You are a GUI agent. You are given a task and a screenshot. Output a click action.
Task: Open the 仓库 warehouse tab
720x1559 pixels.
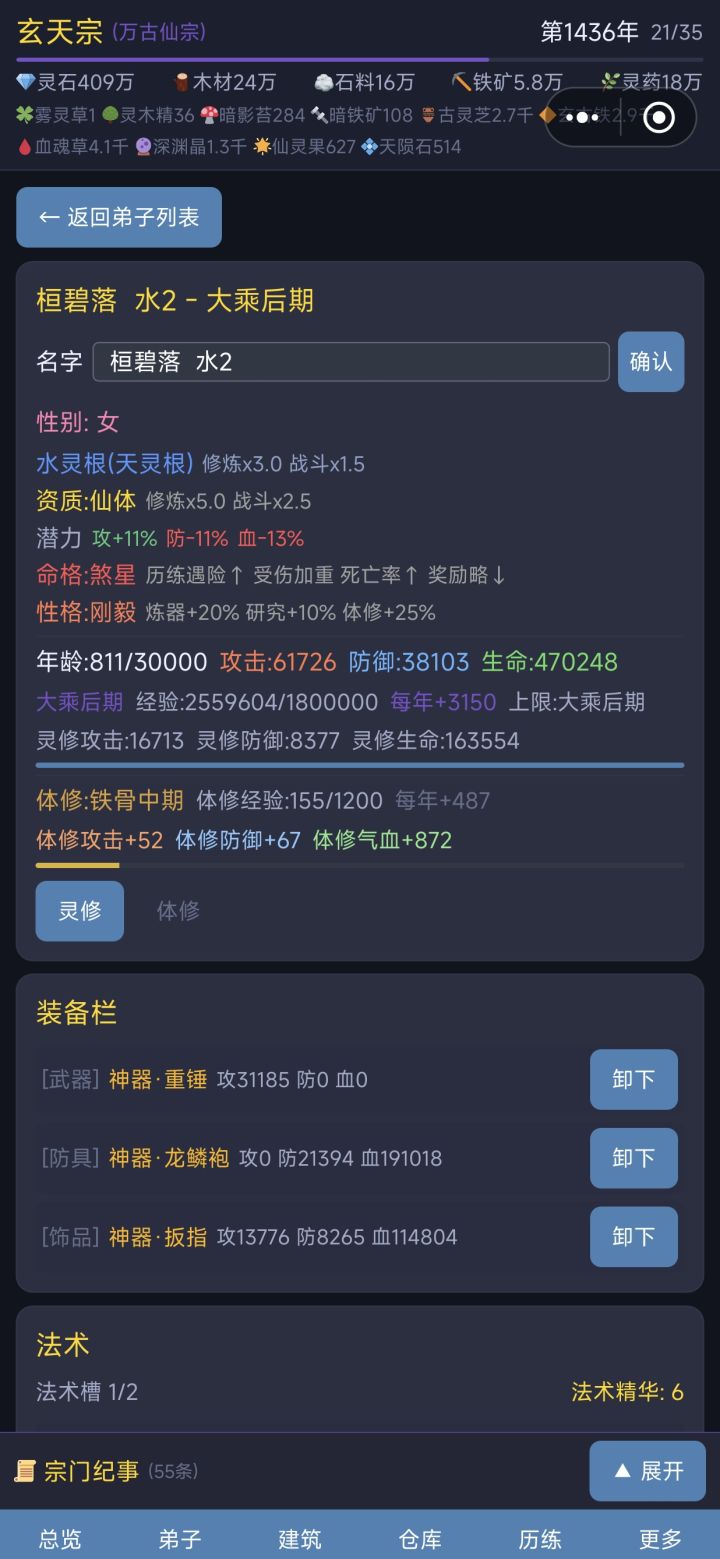point(419,1540)
